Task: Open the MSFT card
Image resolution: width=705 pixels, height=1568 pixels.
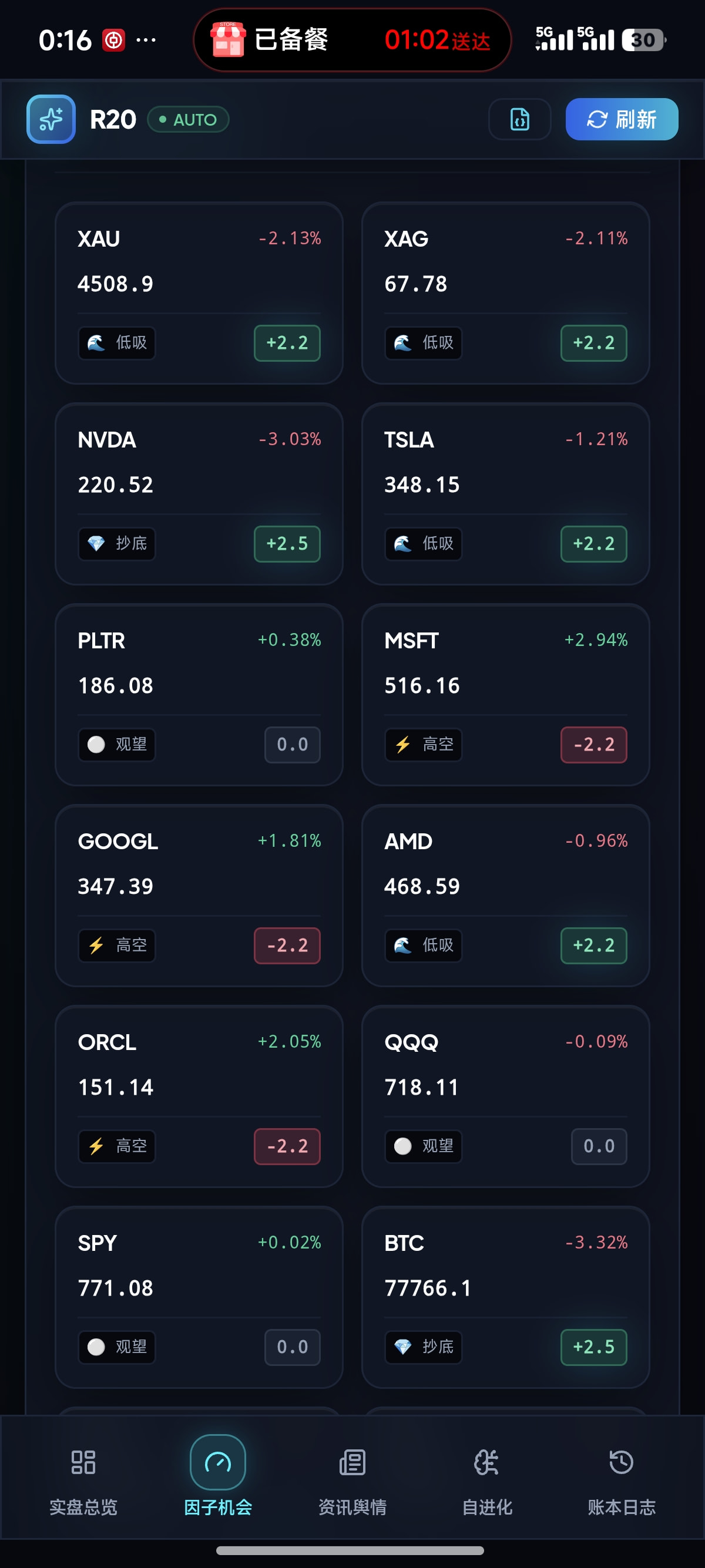Action: click(x=506, y=695)
